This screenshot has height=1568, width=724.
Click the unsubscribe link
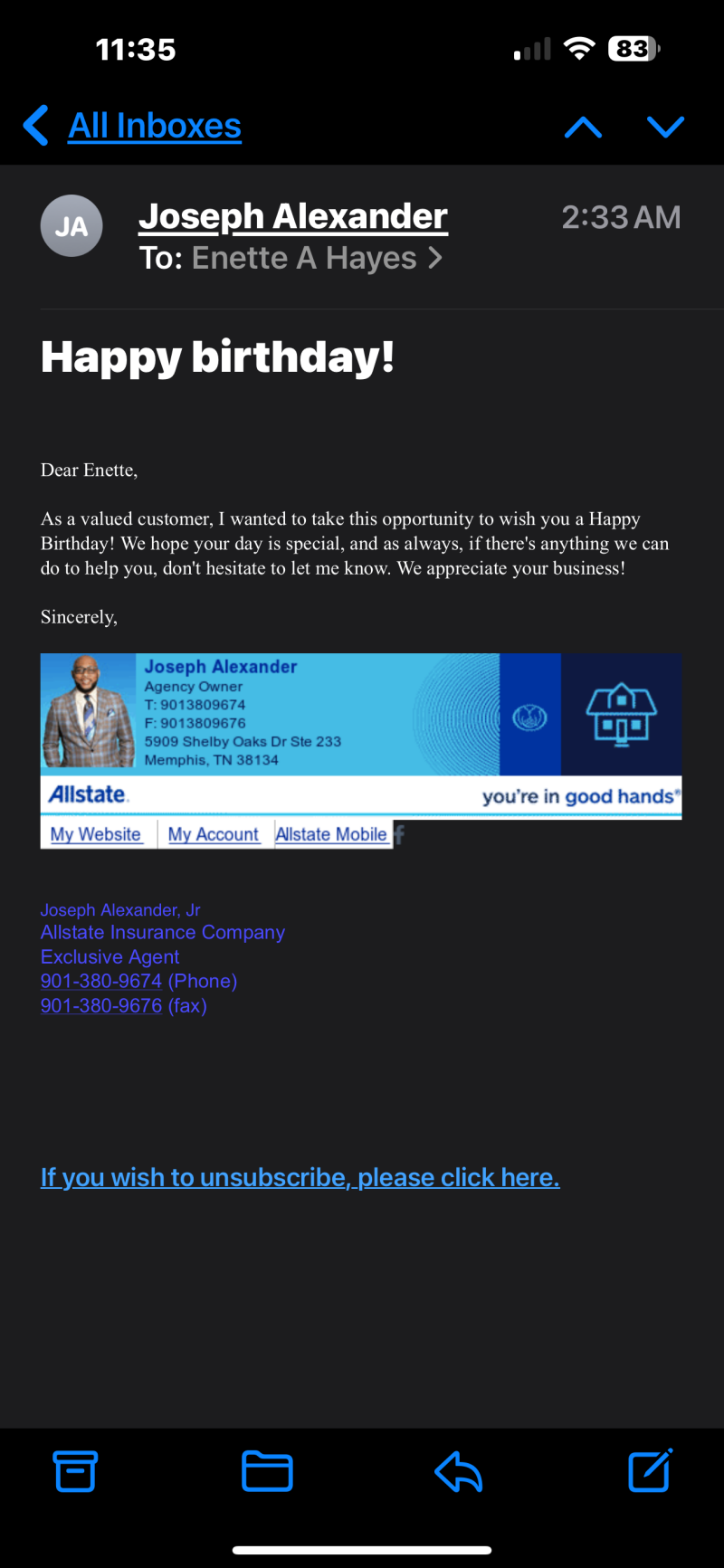pos(300,1177)
